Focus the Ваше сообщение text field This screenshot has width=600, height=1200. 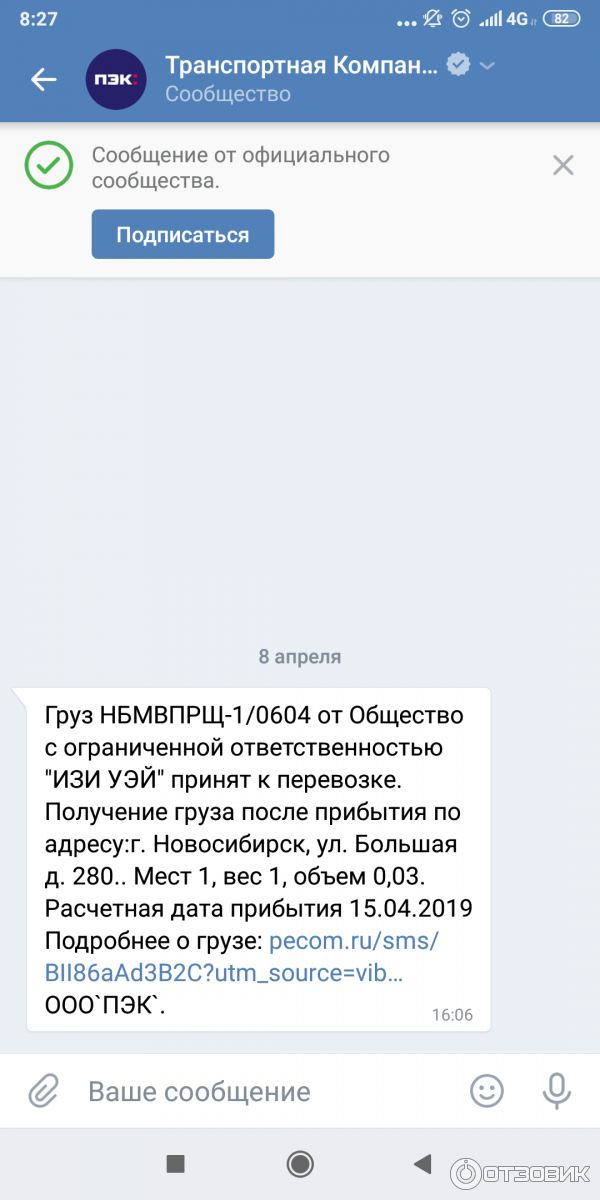tap(260, 1092)
